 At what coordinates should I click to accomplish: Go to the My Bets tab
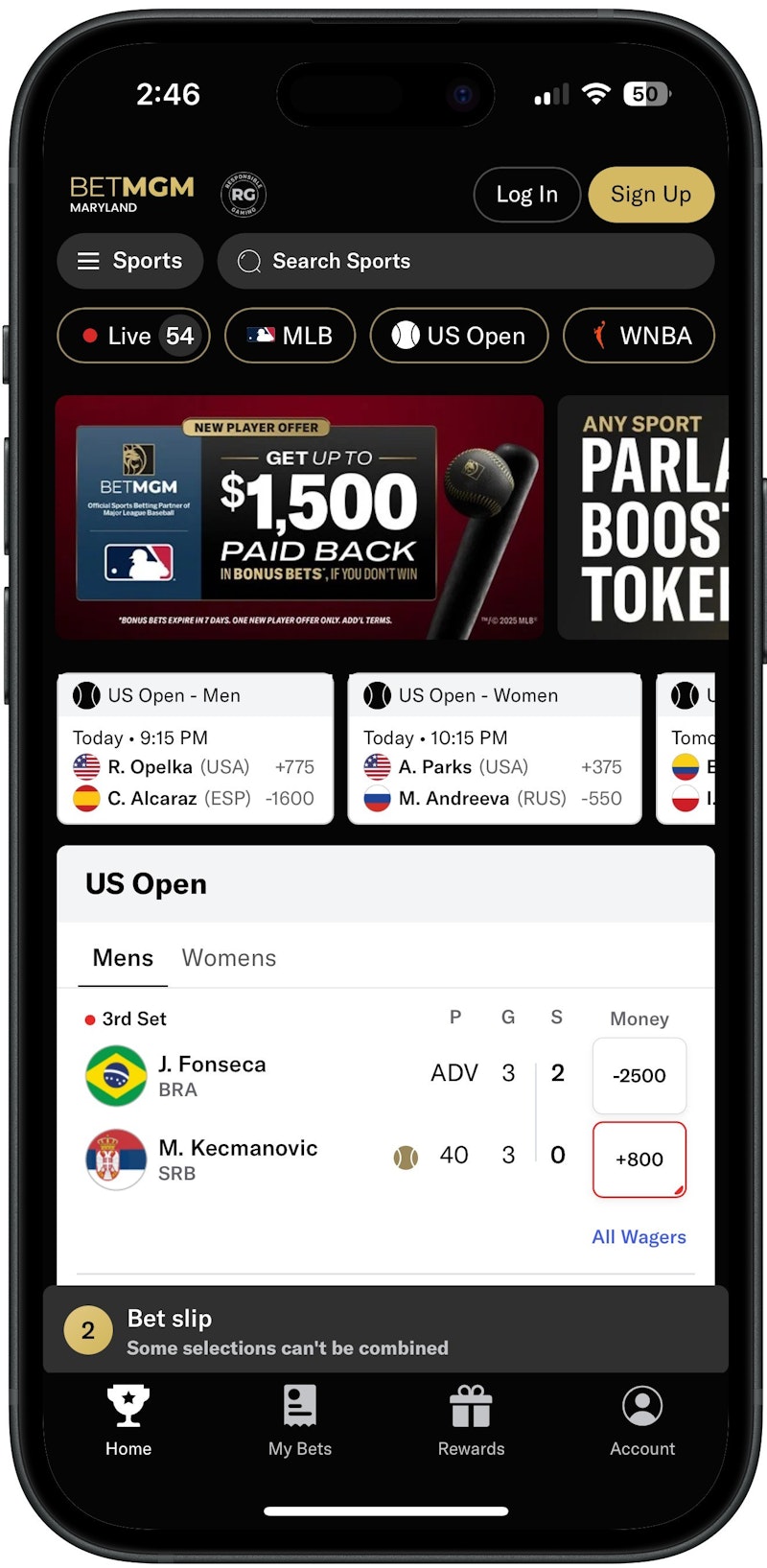pos(300,1421)
